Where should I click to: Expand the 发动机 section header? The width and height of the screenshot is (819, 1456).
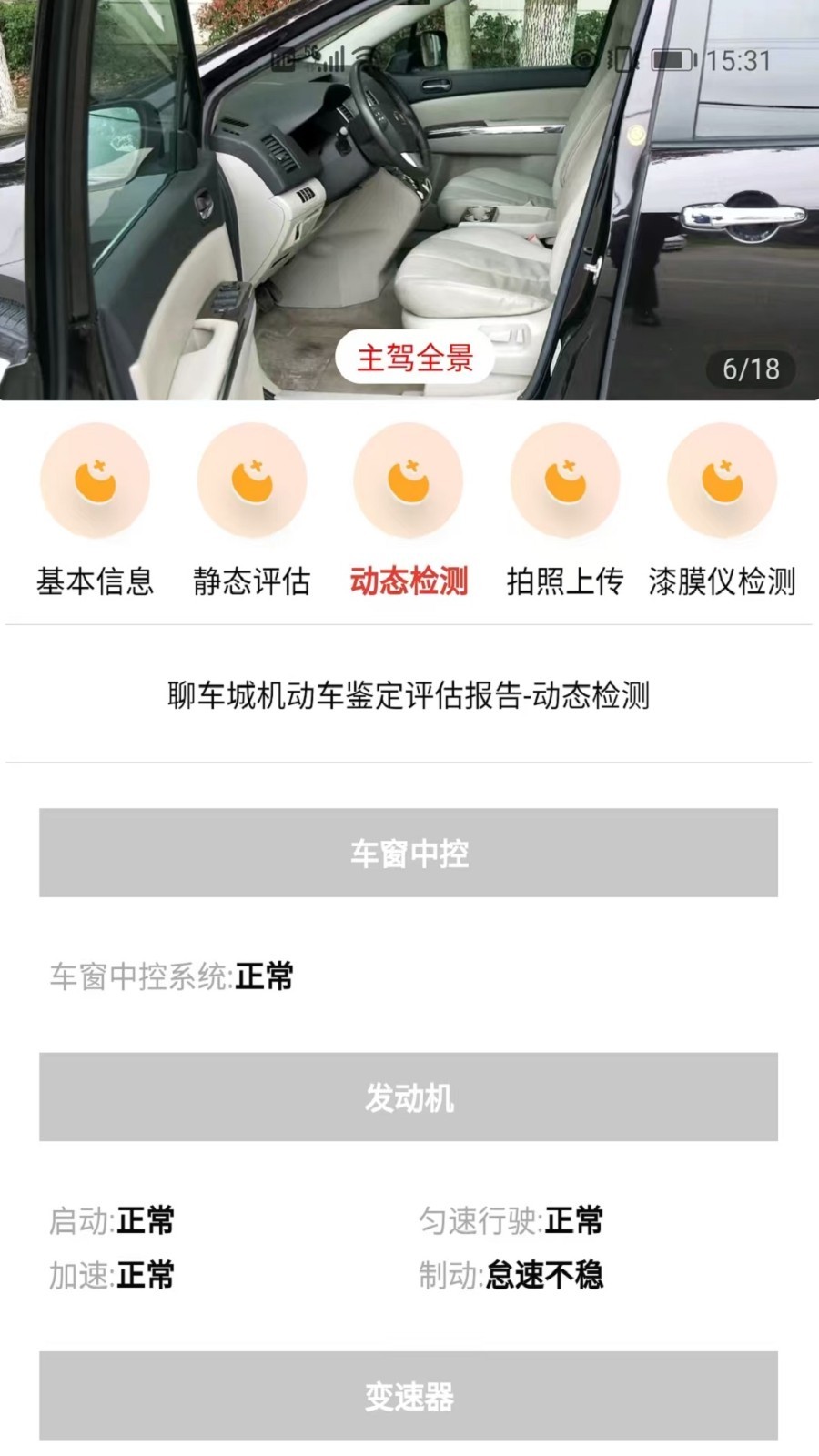click(x=409, y=1097)
